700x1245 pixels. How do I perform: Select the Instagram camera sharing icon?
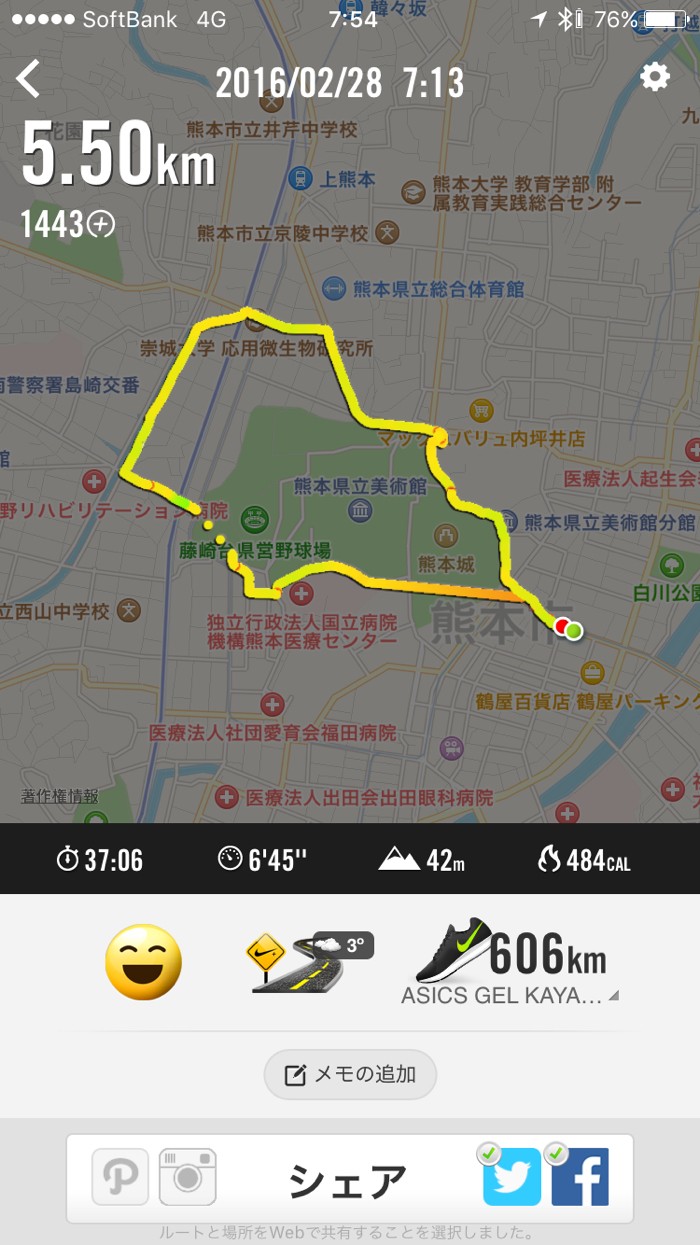pyautogui.click(x=187, y=1177)
